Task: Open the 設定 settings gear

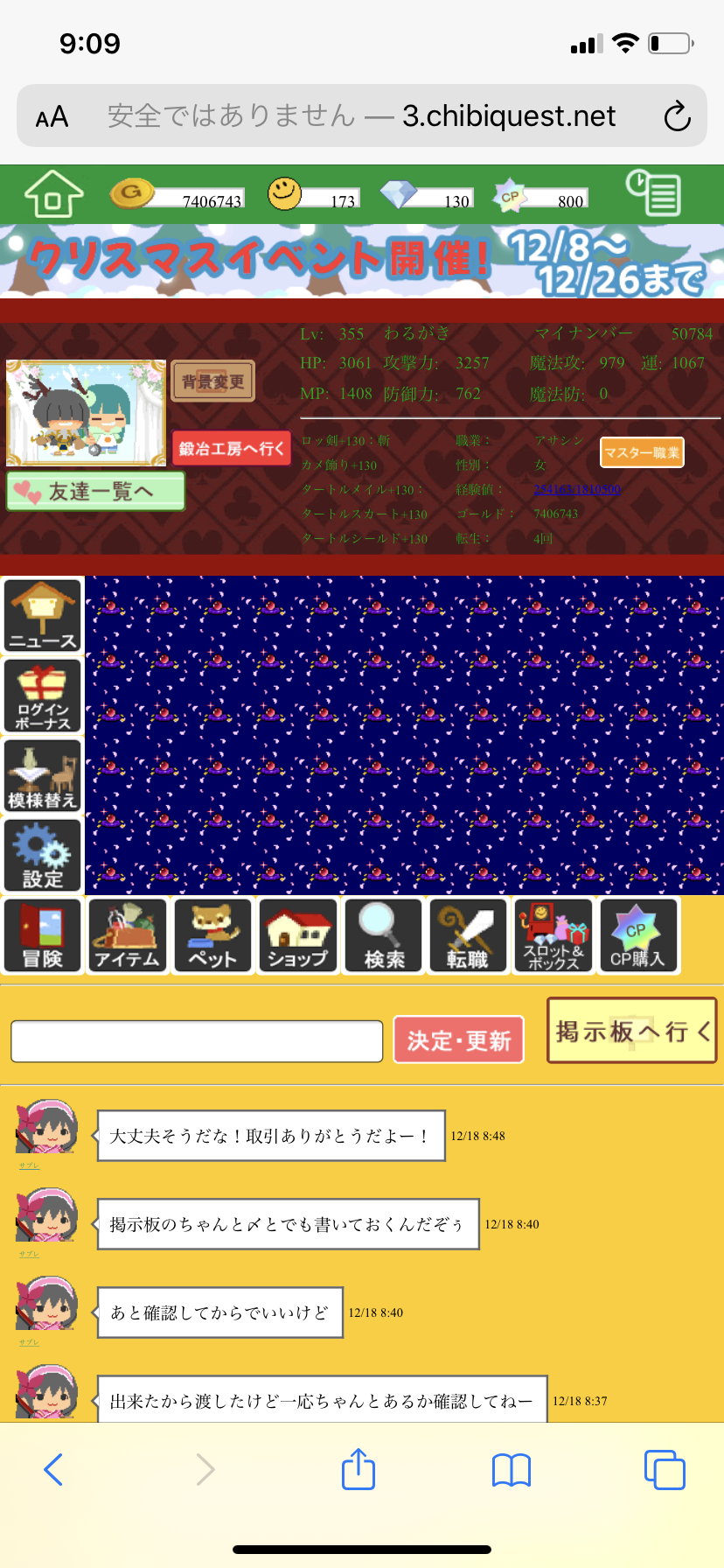Action: (x=43, y=855)
